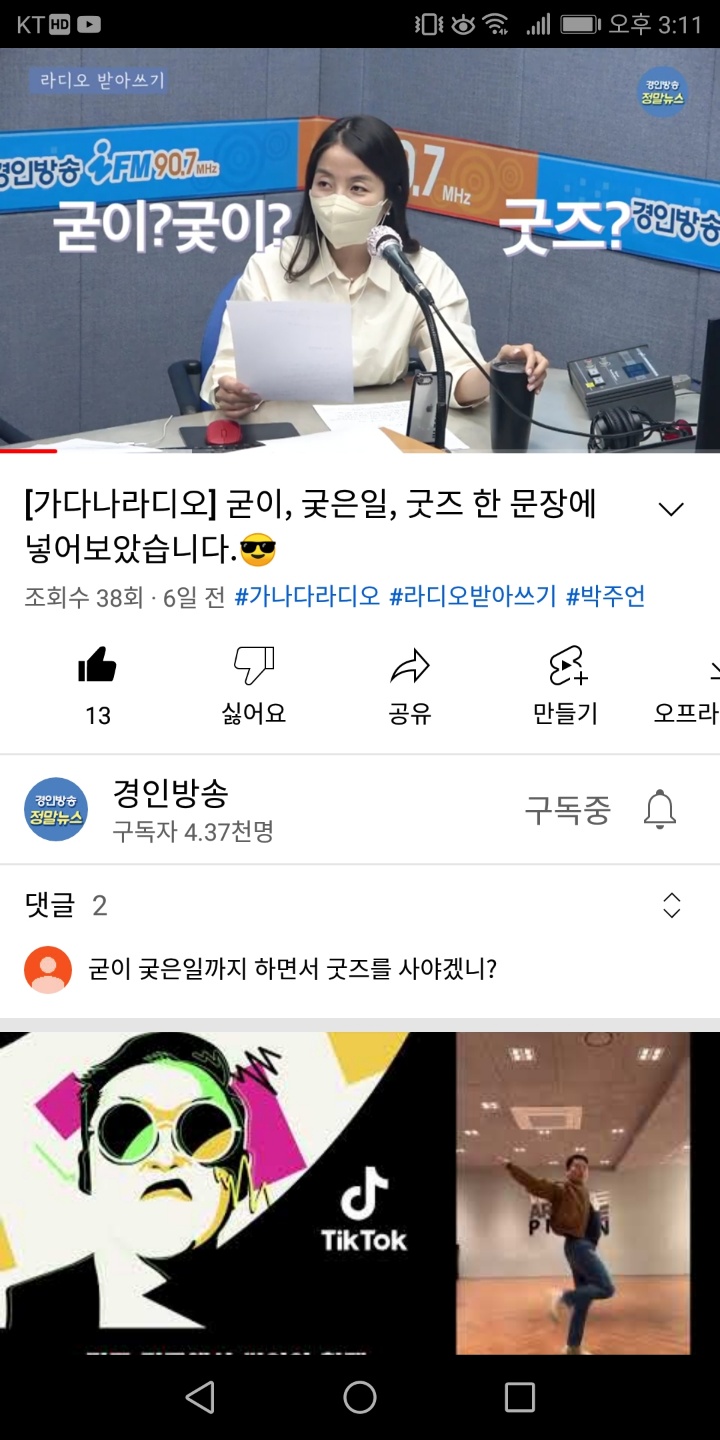Viewport: 720px width, 1440px height.
Task: Open hashtag #라디오받아쓰기
Action: (472, 597)
